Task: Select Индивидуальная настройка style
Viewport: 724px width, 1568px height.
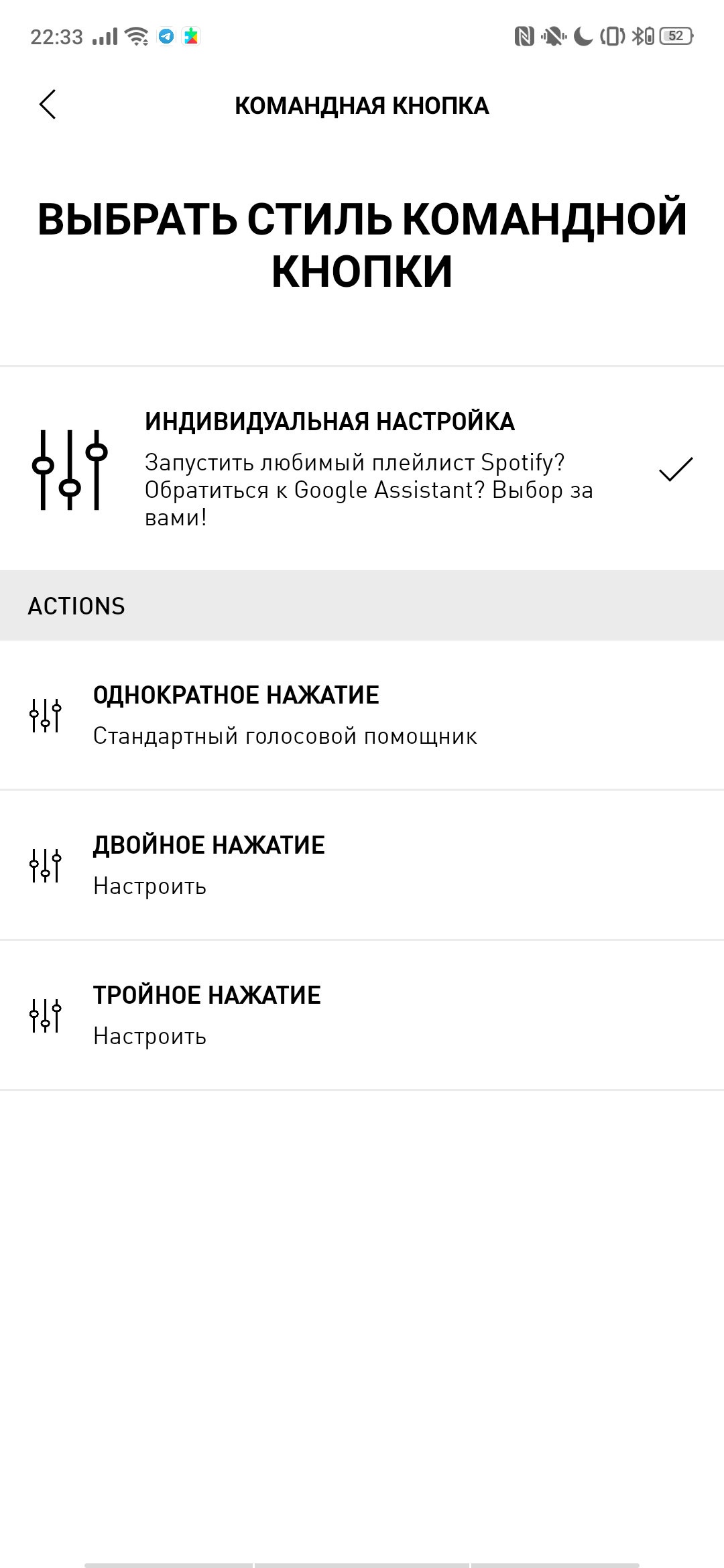Action: (x=362, y=469)
